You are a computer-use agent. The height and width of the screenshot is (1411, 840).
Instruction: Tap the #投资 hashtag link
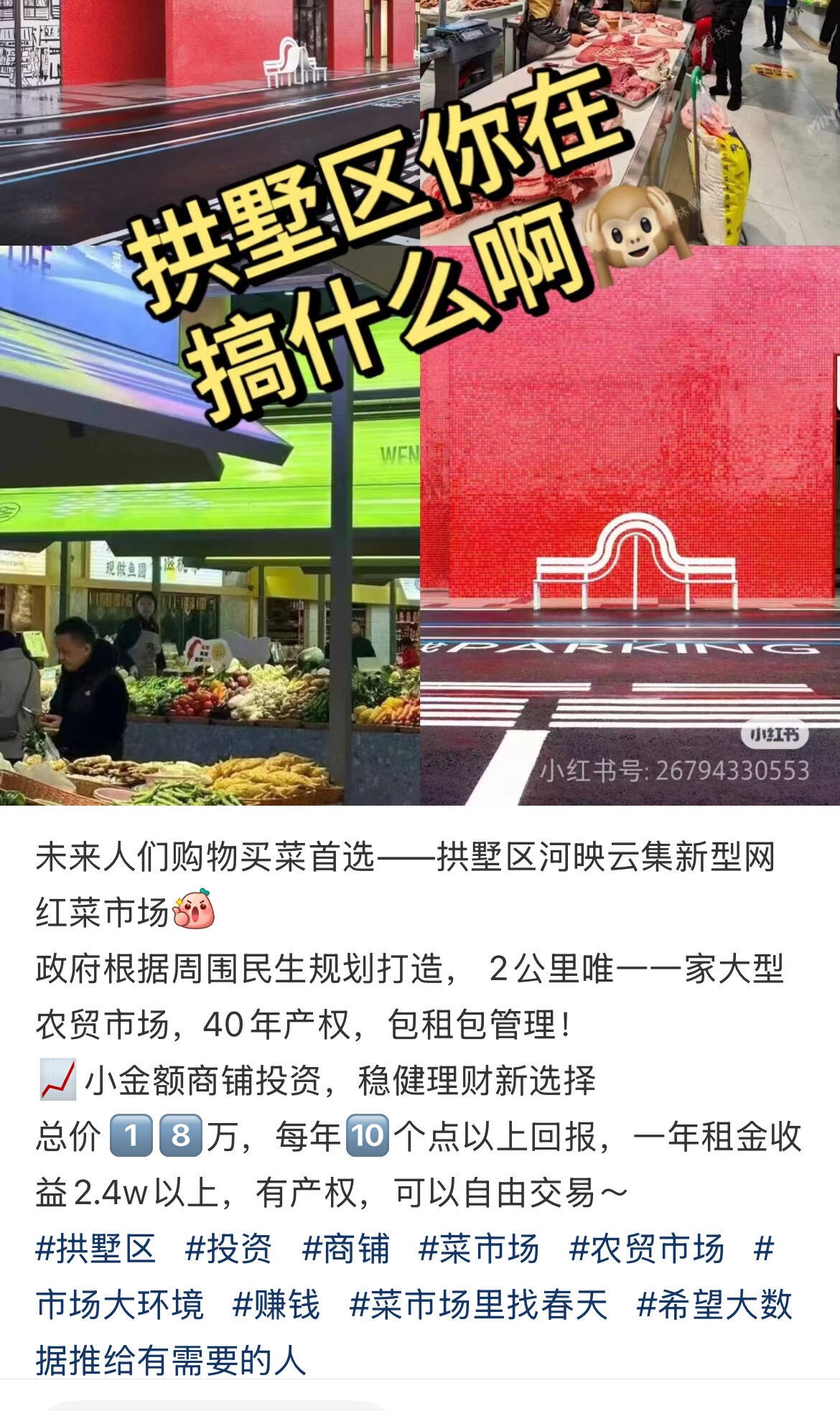click(x=228, y=1249)
